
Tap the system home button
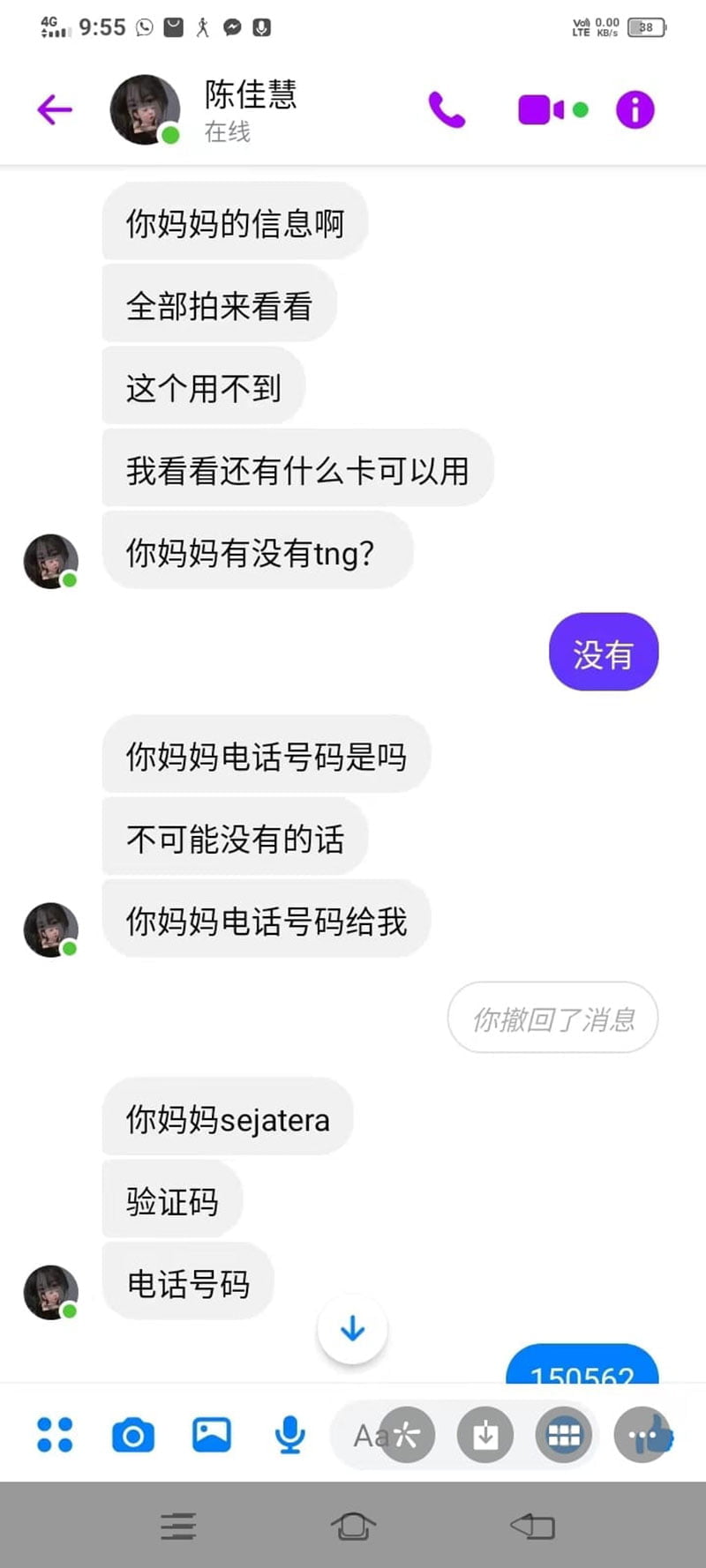[x=353, y=1526]
